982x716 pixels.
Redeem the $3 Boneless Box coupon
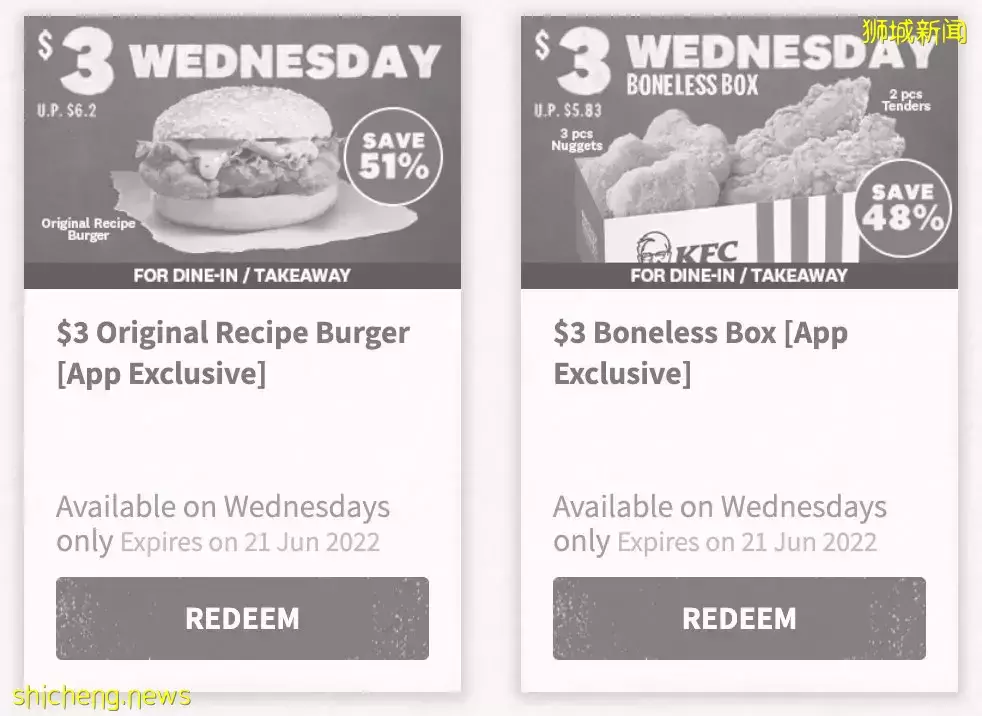[x=739, y=618]
